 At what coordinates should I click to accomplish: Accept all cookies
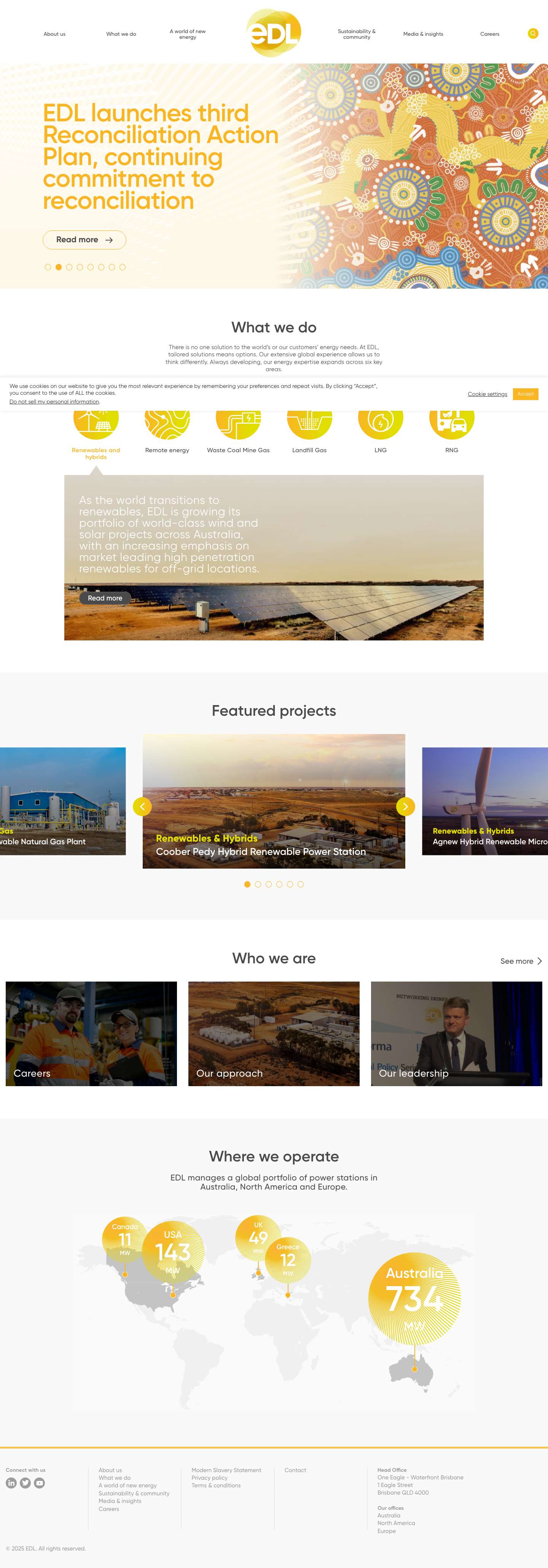point(525,394)
